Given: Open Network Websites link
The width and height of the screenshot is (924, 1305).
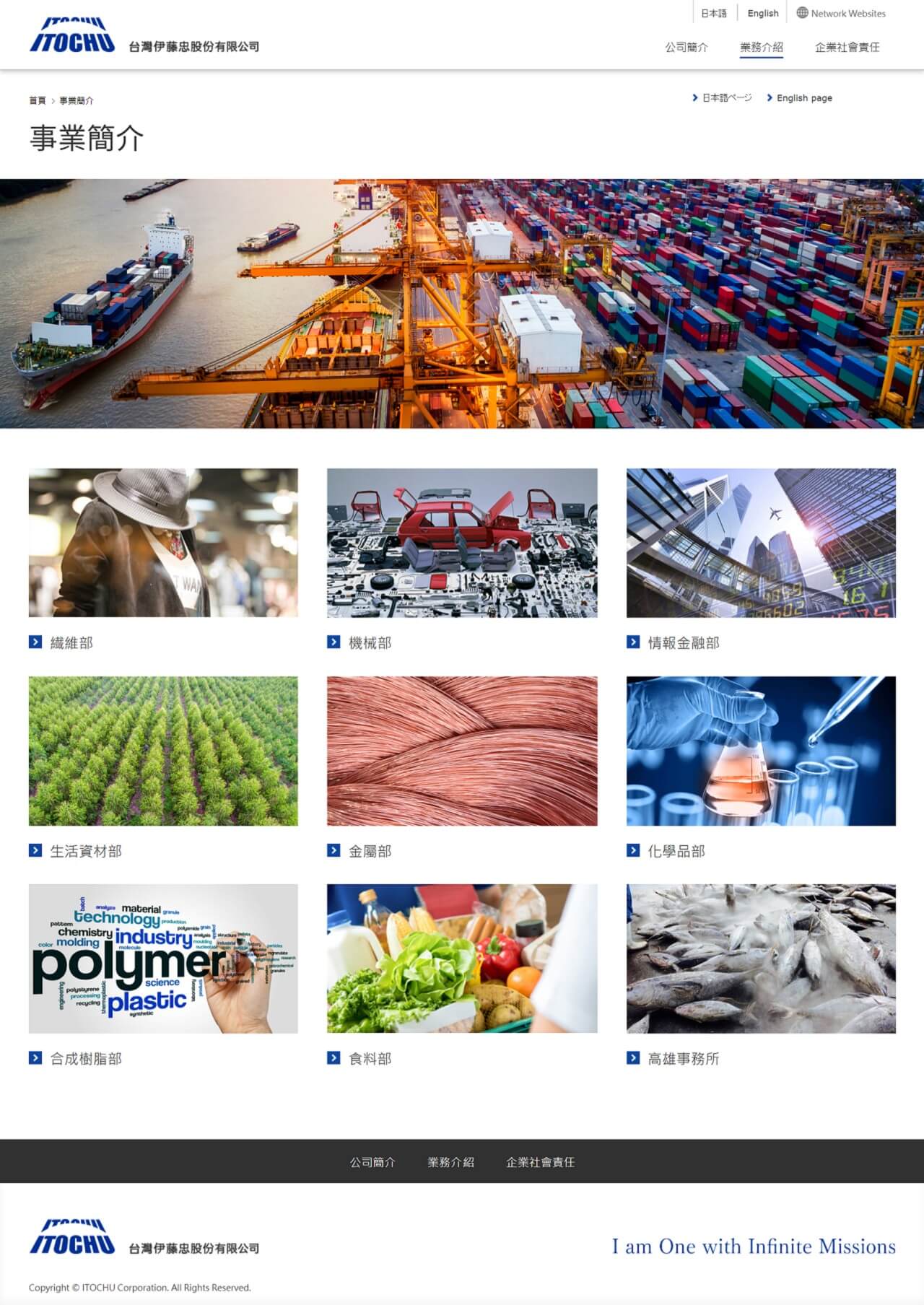Looking at the screenshot, I should click(841, 13).
